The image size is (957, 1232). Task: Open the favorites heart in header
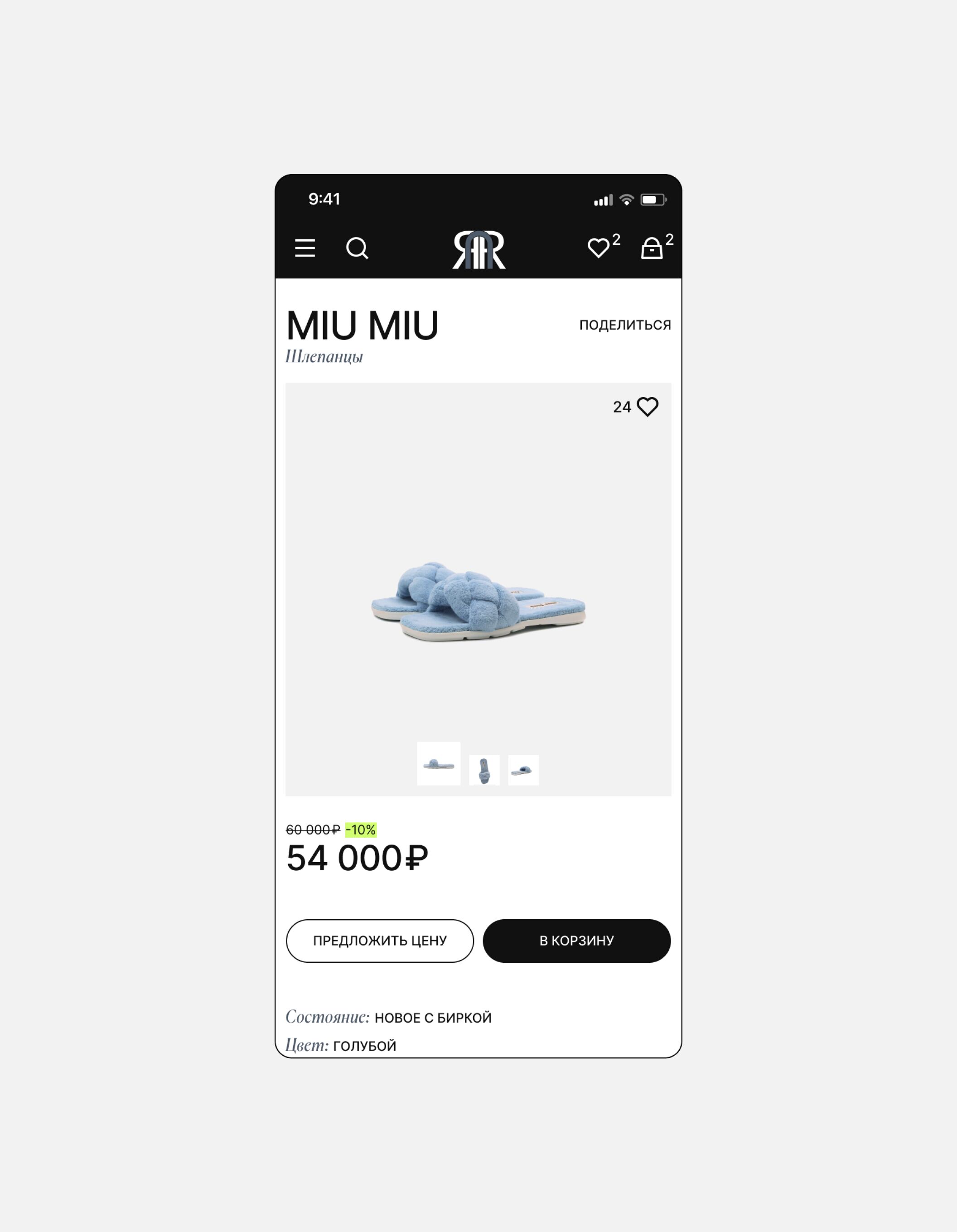click(598, 247)
